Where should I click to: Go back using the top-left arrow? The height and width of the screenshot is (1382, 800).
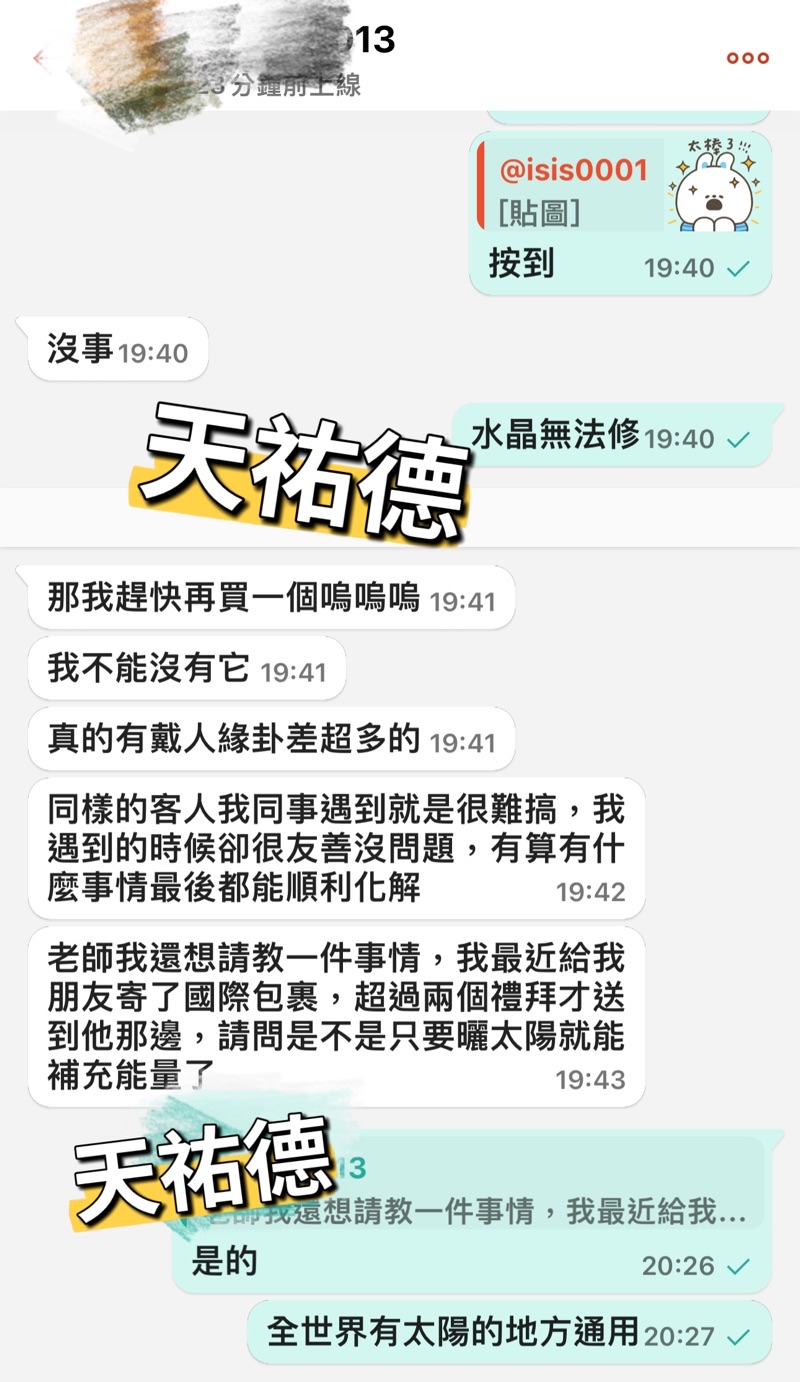coord(41,58)
